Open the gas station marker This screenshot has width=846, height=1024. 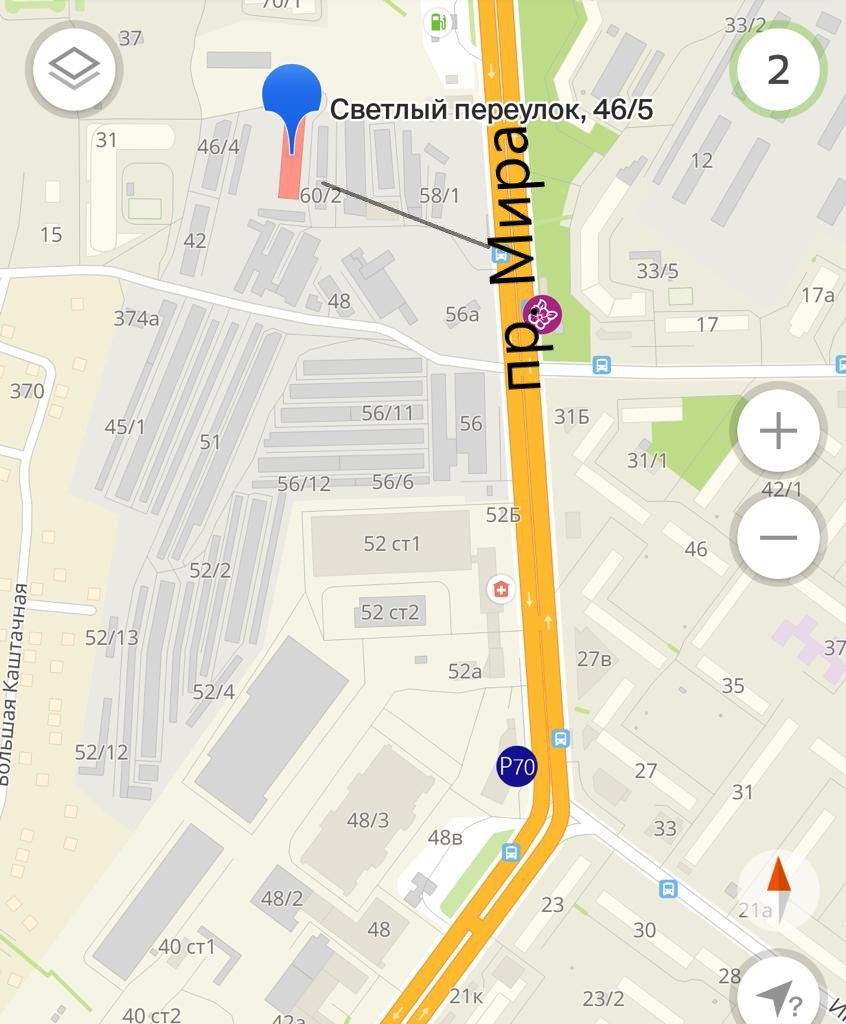(437, 21)
